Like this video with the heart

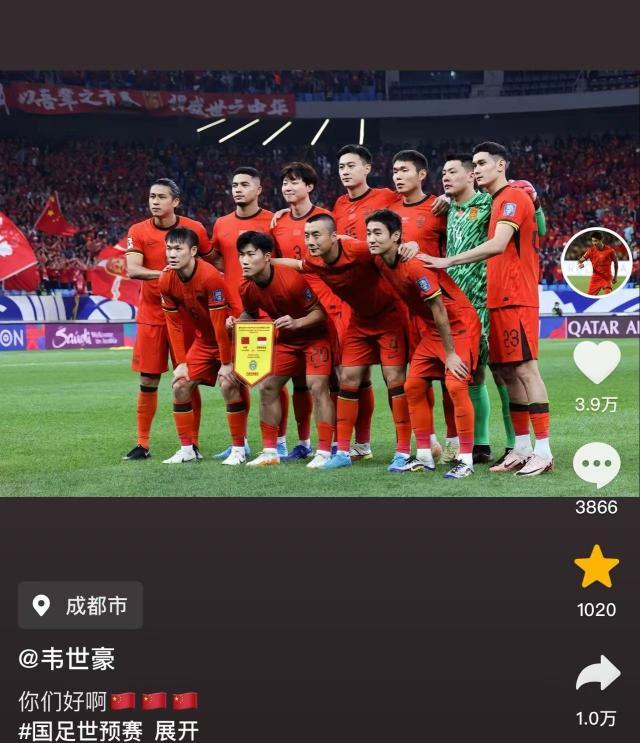[x=597, y=362]
